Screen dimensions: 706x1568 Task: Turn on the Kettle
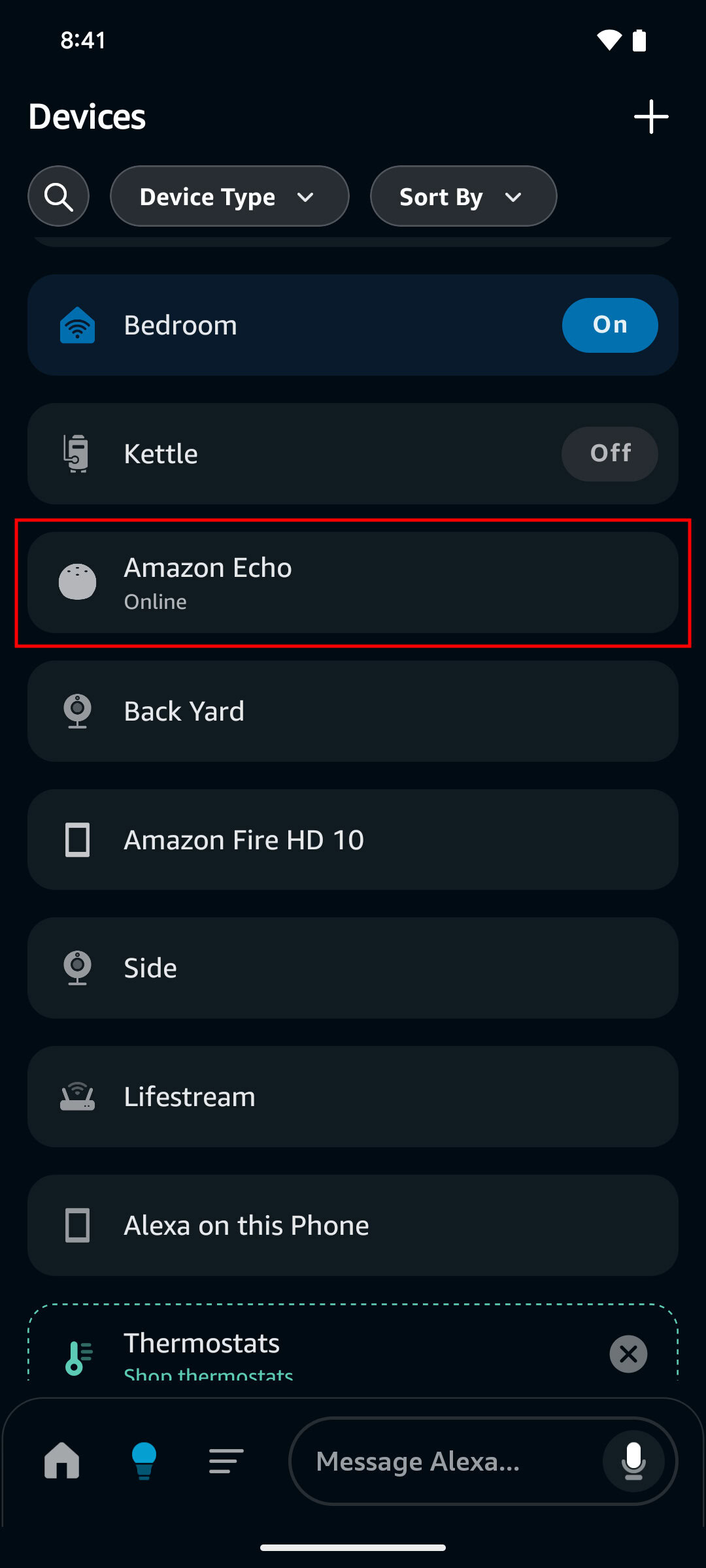pos(609,453)
